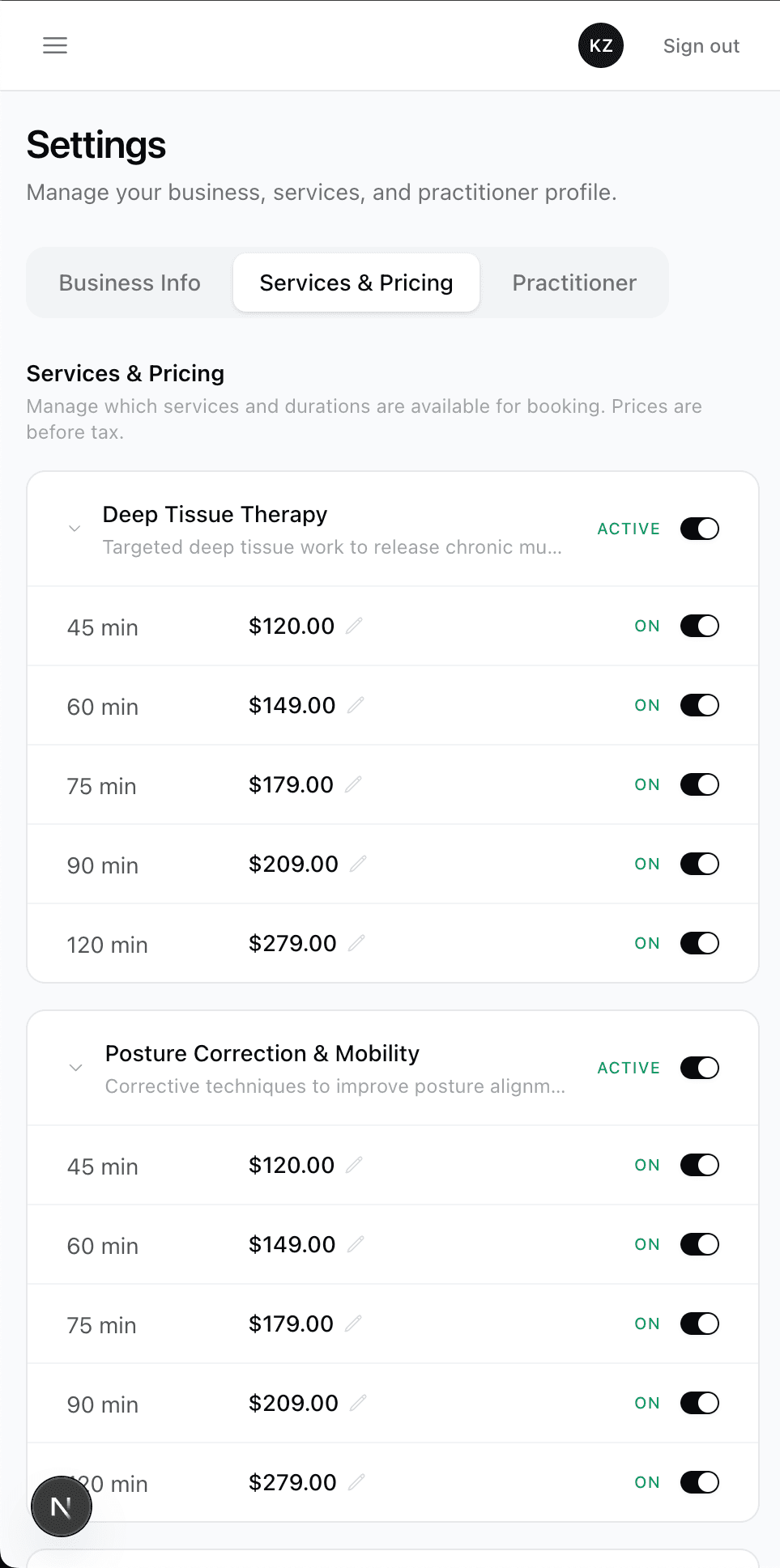Open the hamburger navigation menu
The image size is (780, 1568).
tap(54, 45)
